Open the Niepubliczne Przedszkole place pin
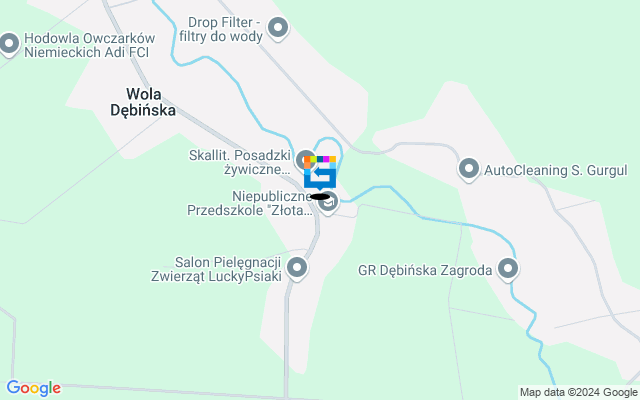Screen dimensions: 640x400 328,203
